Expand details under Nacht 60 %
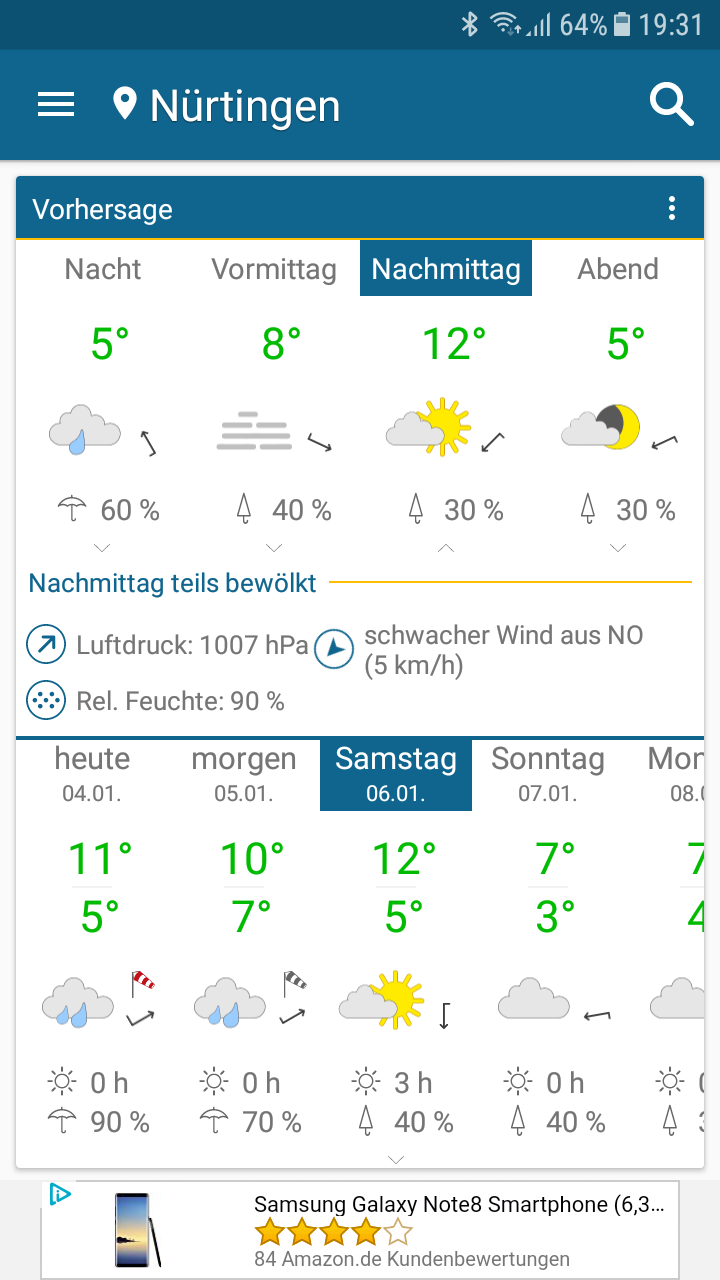This screenshot has height=1280, width=720. coord(102,548)
